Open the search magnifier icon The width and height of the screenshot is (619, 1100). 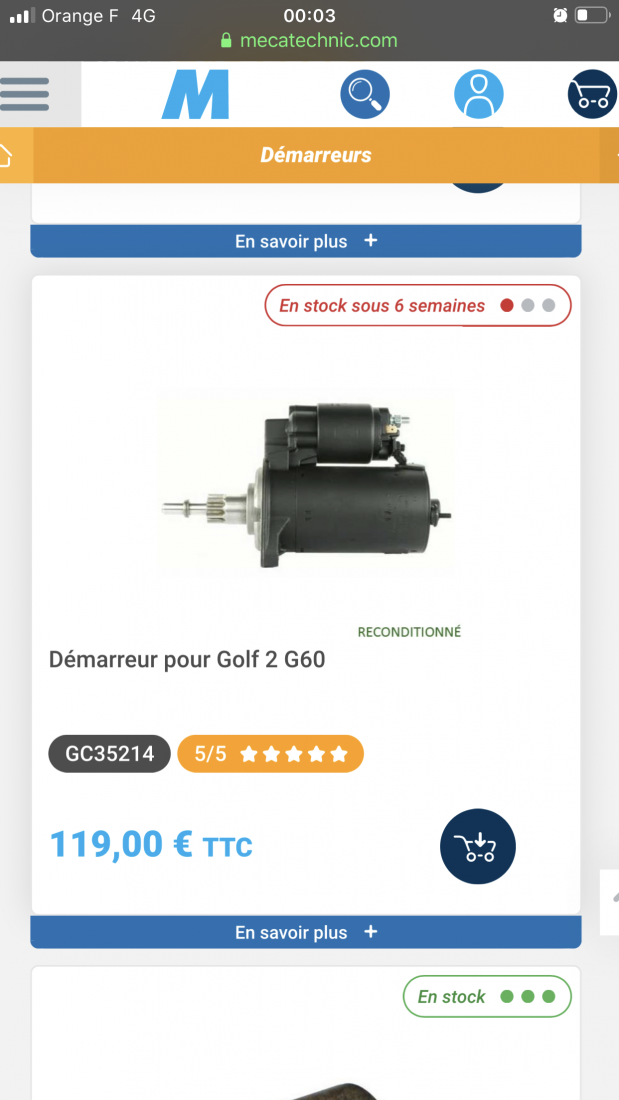click(365, 94)
